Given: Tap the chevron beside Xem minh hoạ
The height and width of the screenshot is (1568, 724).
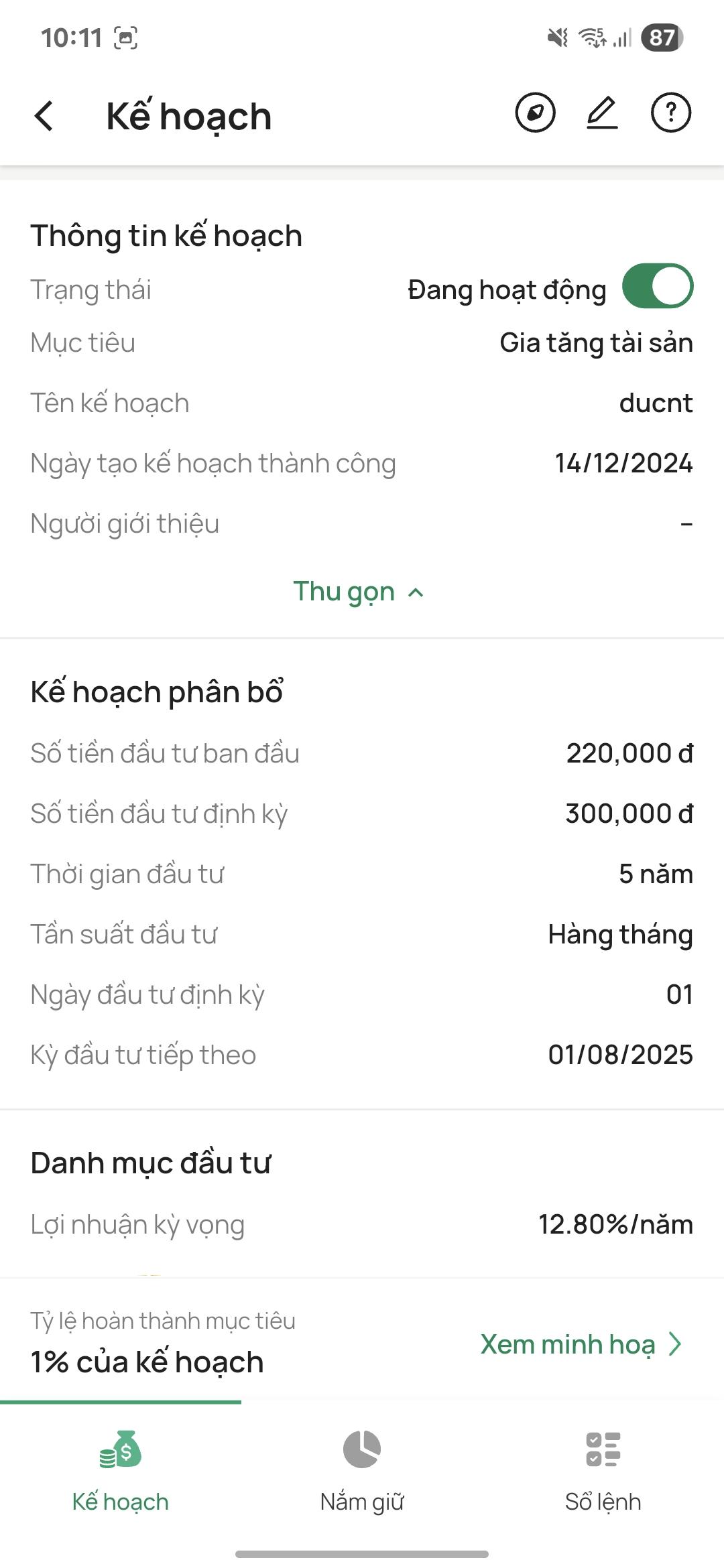Looking at the screenshot, I should pyautogui.click(x=676, y=1344).
